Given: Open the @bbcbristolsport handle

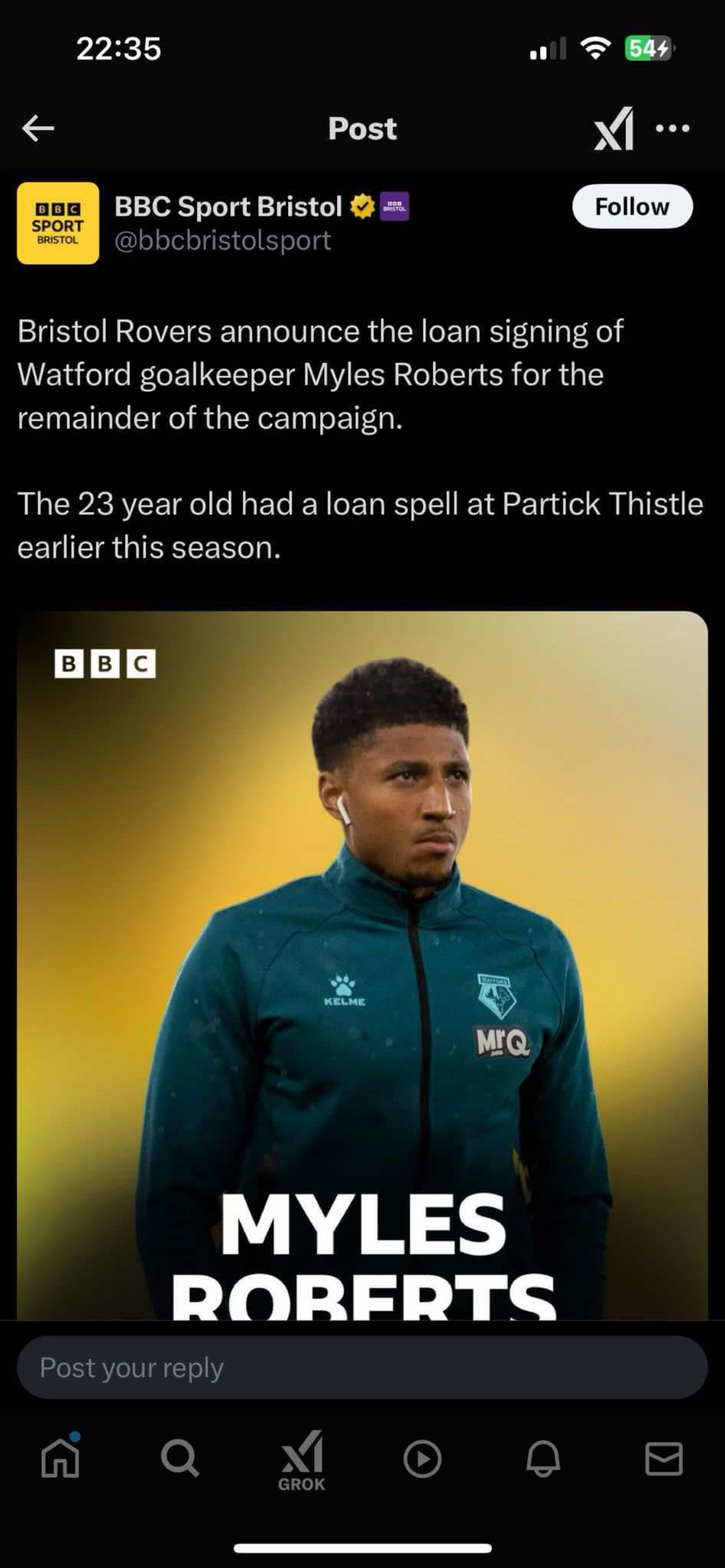Looking at the screenshot, I should 222,240.
